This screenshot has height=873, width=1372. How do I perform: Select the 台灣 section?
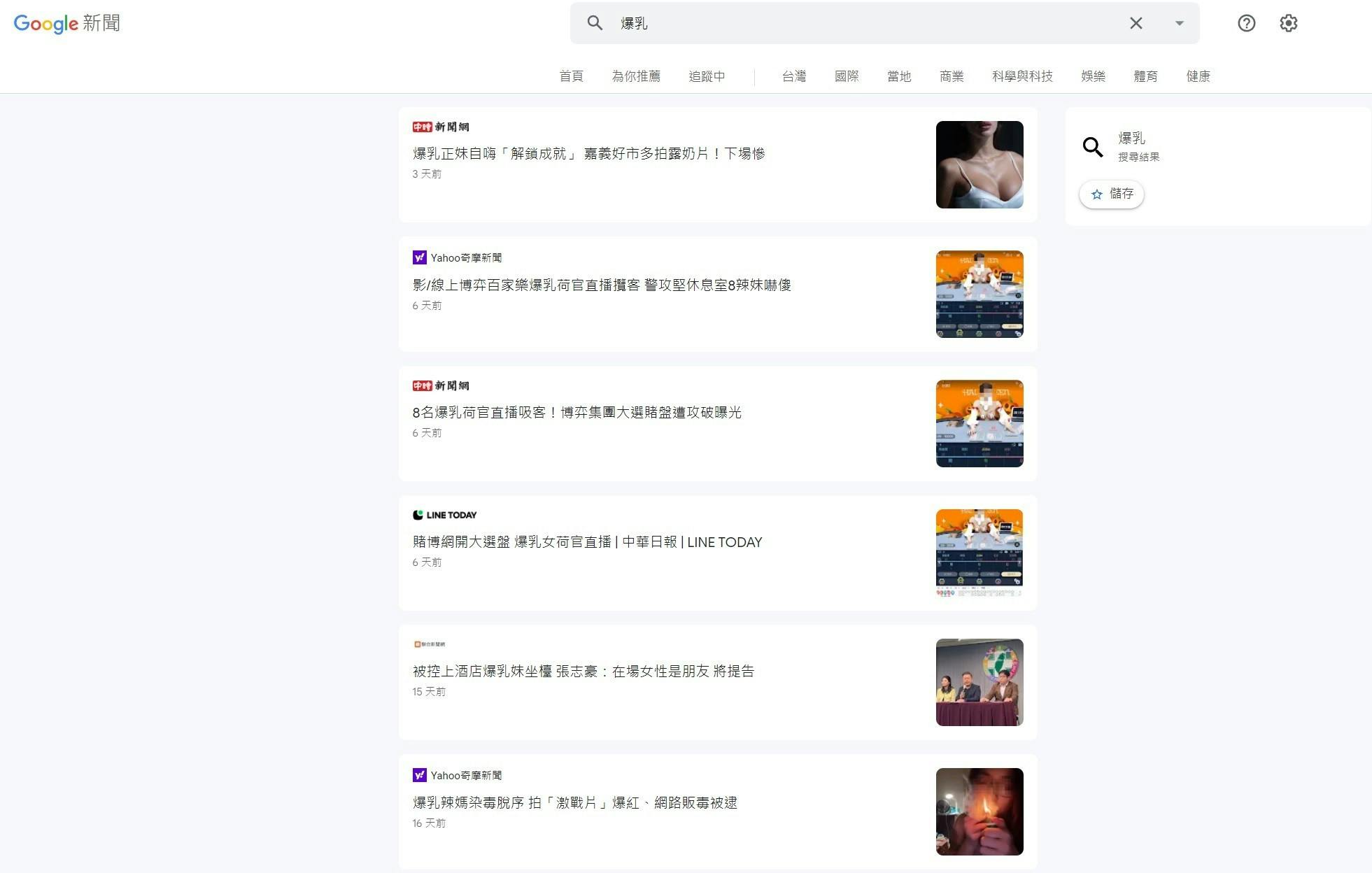[794, 76]
